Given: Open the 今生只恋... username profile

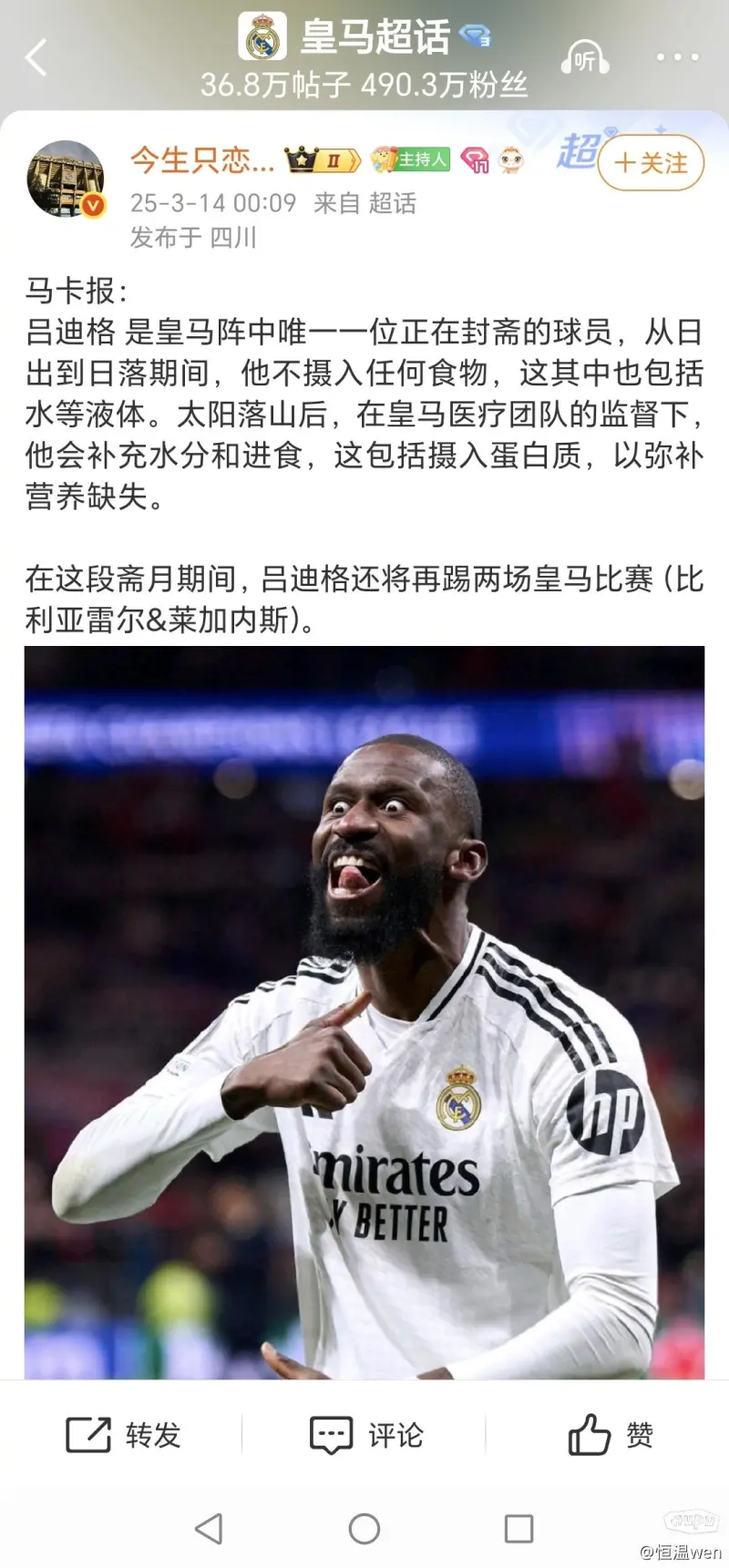Looking at the screenshot, I should (201, 160).
